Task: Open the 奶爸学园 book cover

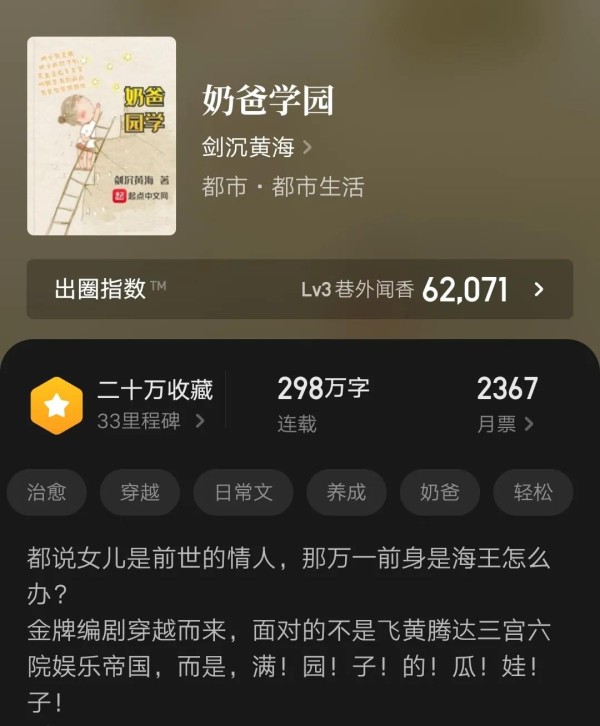Action: click(x=101, y=136)
